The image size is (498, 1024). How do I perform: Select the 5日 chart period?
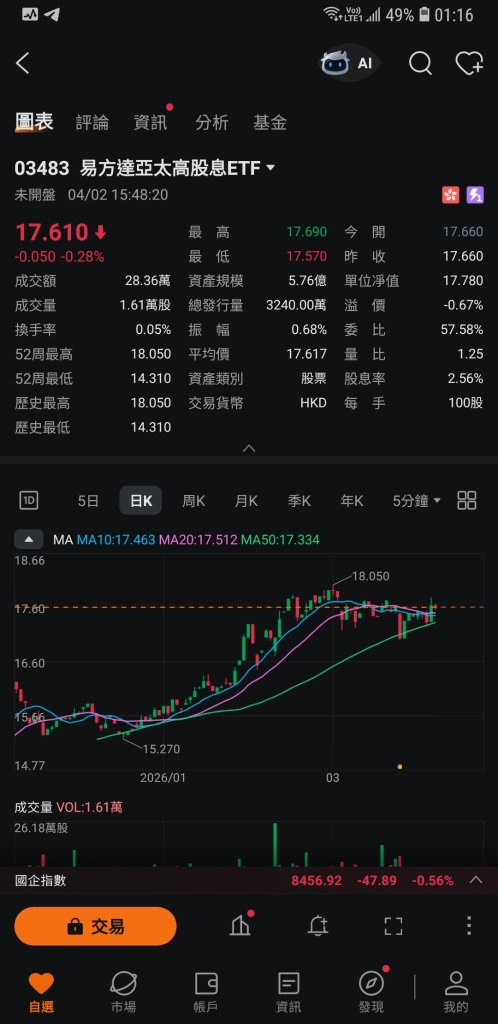click(88, 501)
